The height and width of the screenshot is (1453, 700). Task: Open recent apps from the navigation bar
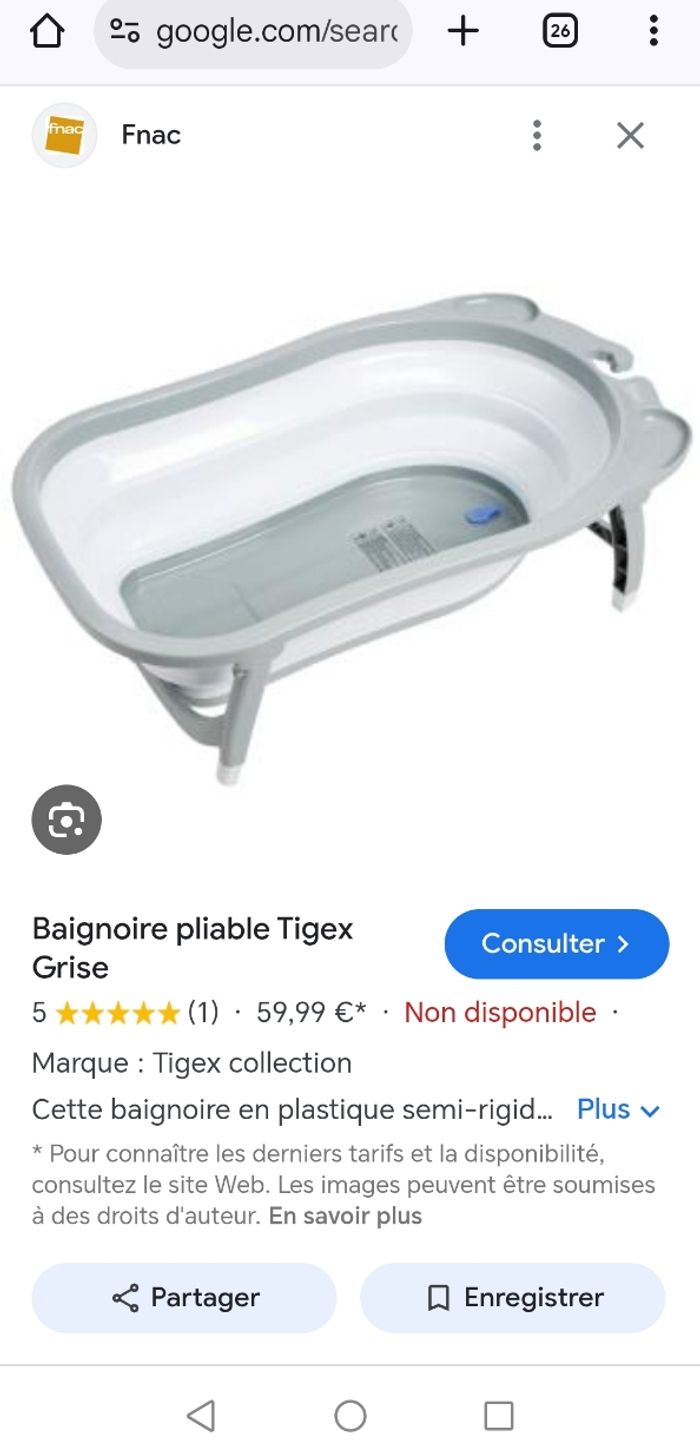[498, 1415]
